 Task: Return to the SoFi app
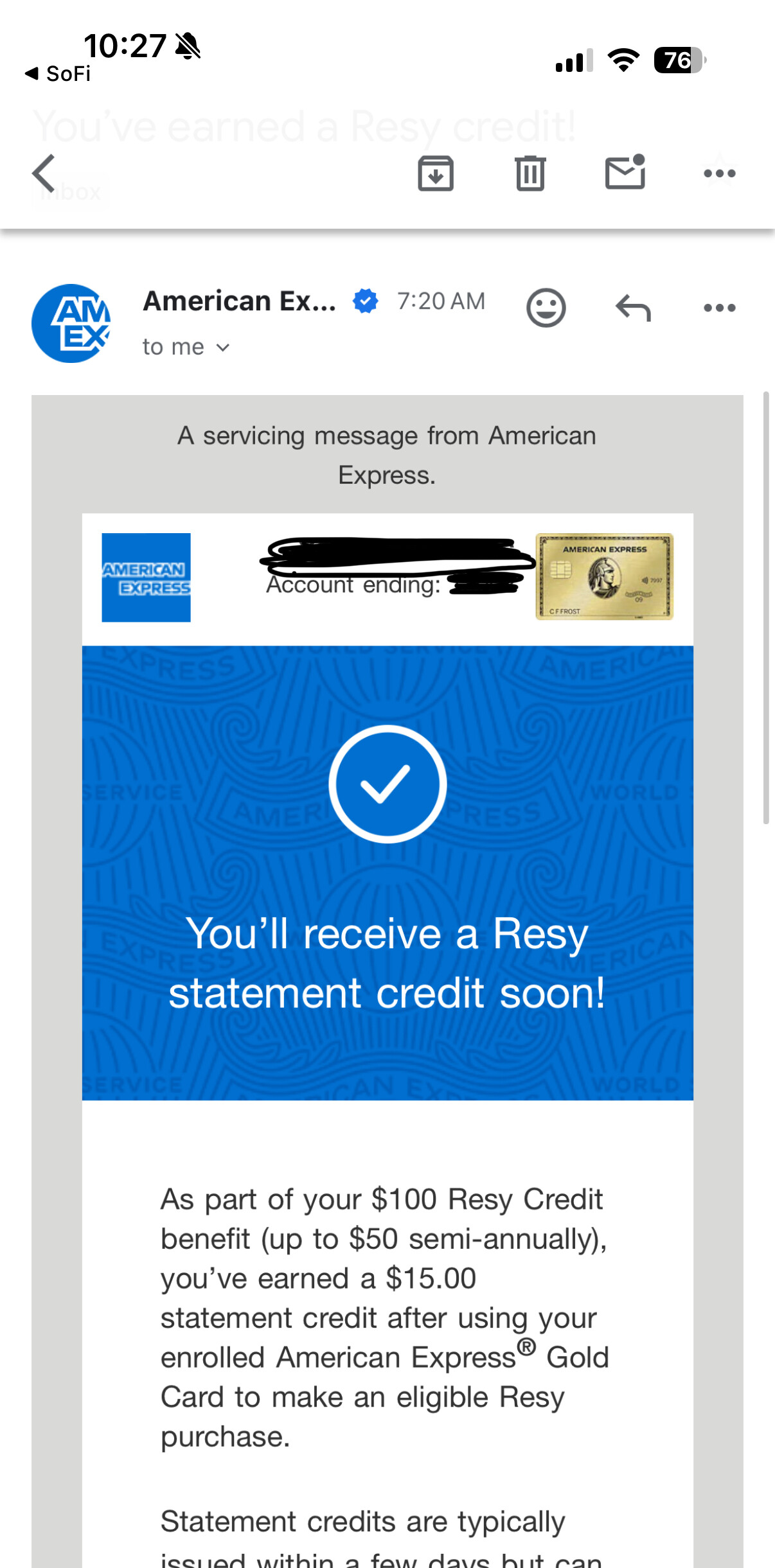tap(58, 74)
